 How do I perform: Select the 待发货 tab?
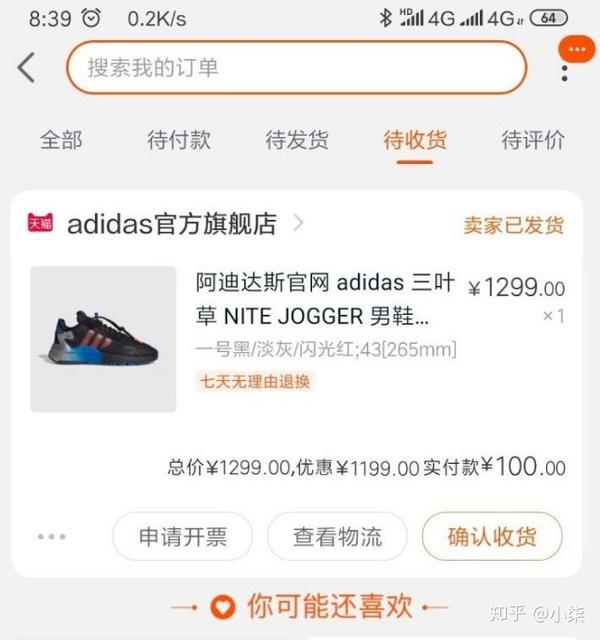pos(297,140)
